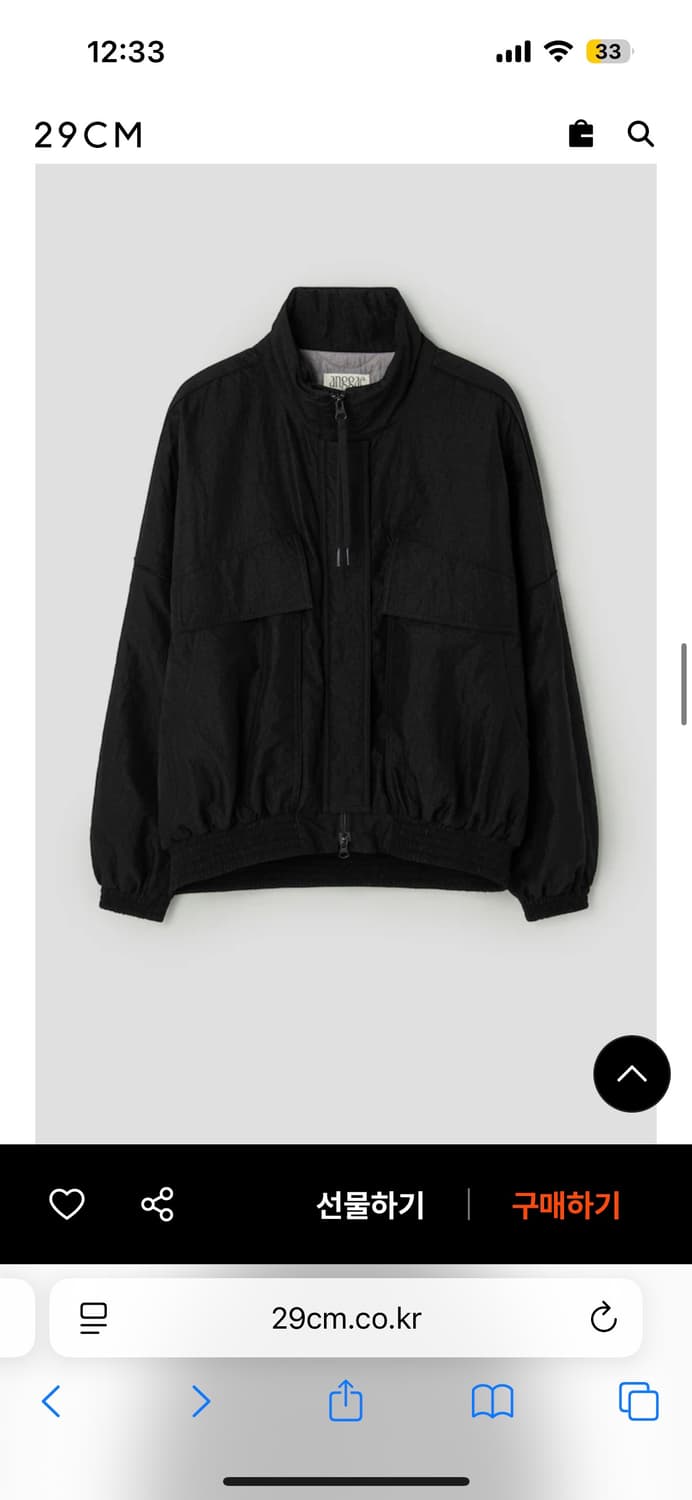Open the shopping bag icon
Viewport: 692px width, 1500px height.
(581, 134)
